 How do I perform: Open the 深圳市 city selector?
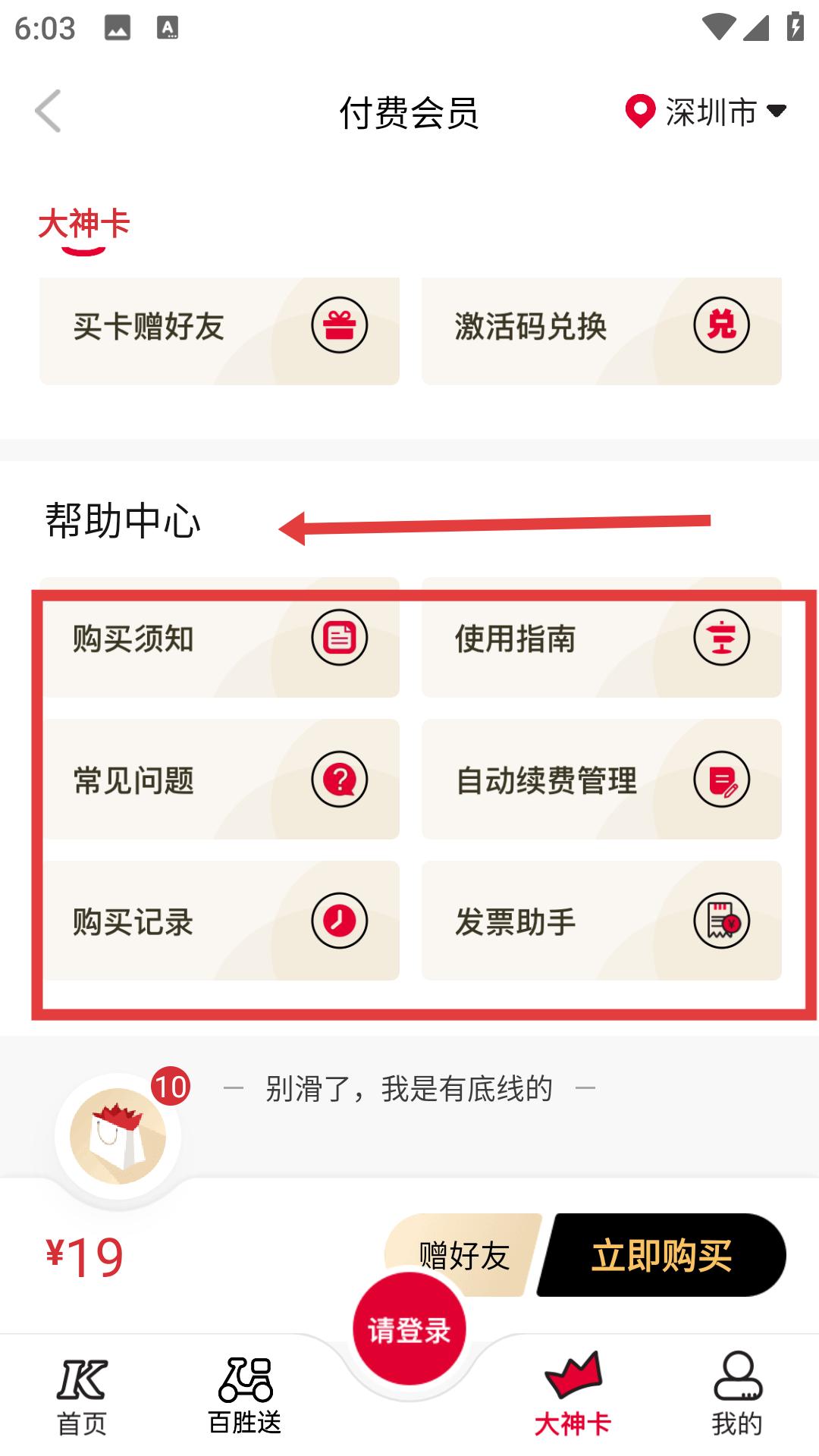[x=706, y=112]
